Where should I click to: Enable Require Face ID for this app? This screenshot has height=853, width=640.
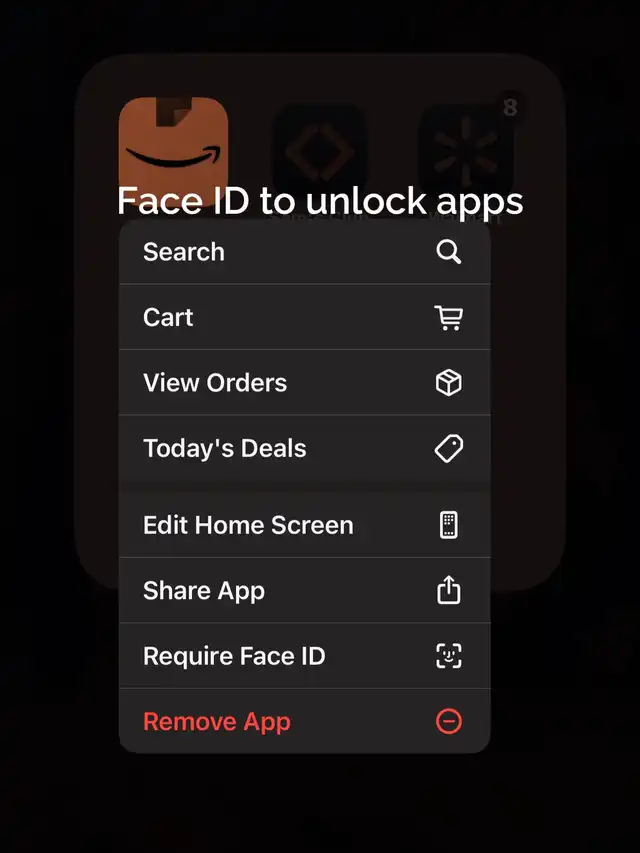click(304, 656)
